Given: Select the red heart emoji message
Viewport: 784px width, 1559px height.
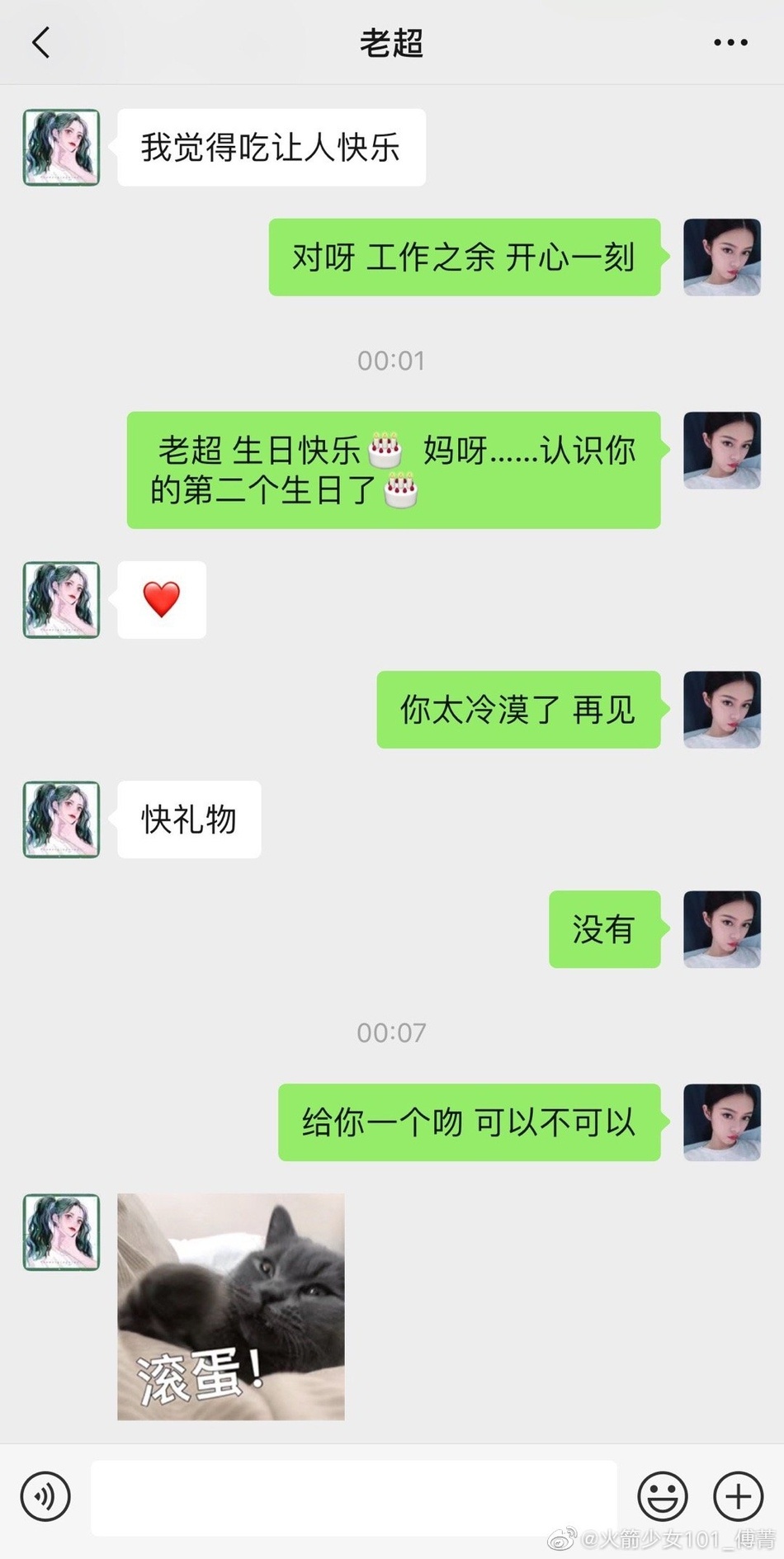Looking at the screenshot, I should [162, 599].
